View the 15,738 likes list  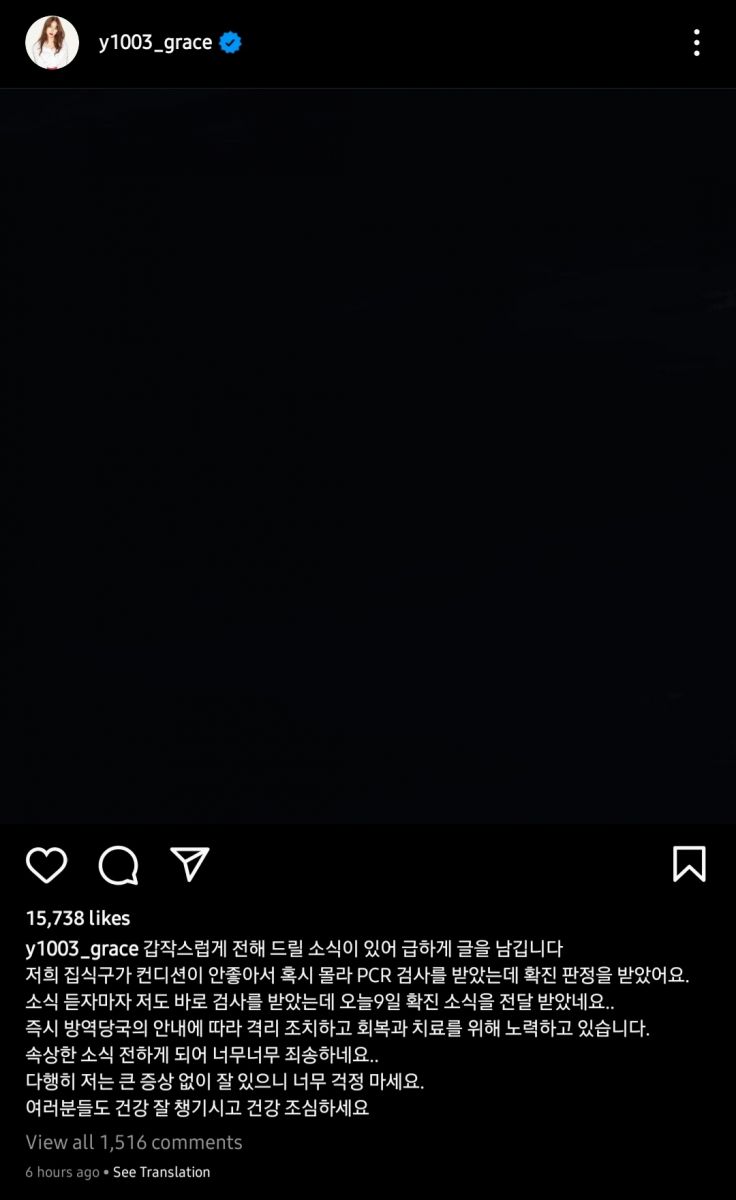[78, 918]
